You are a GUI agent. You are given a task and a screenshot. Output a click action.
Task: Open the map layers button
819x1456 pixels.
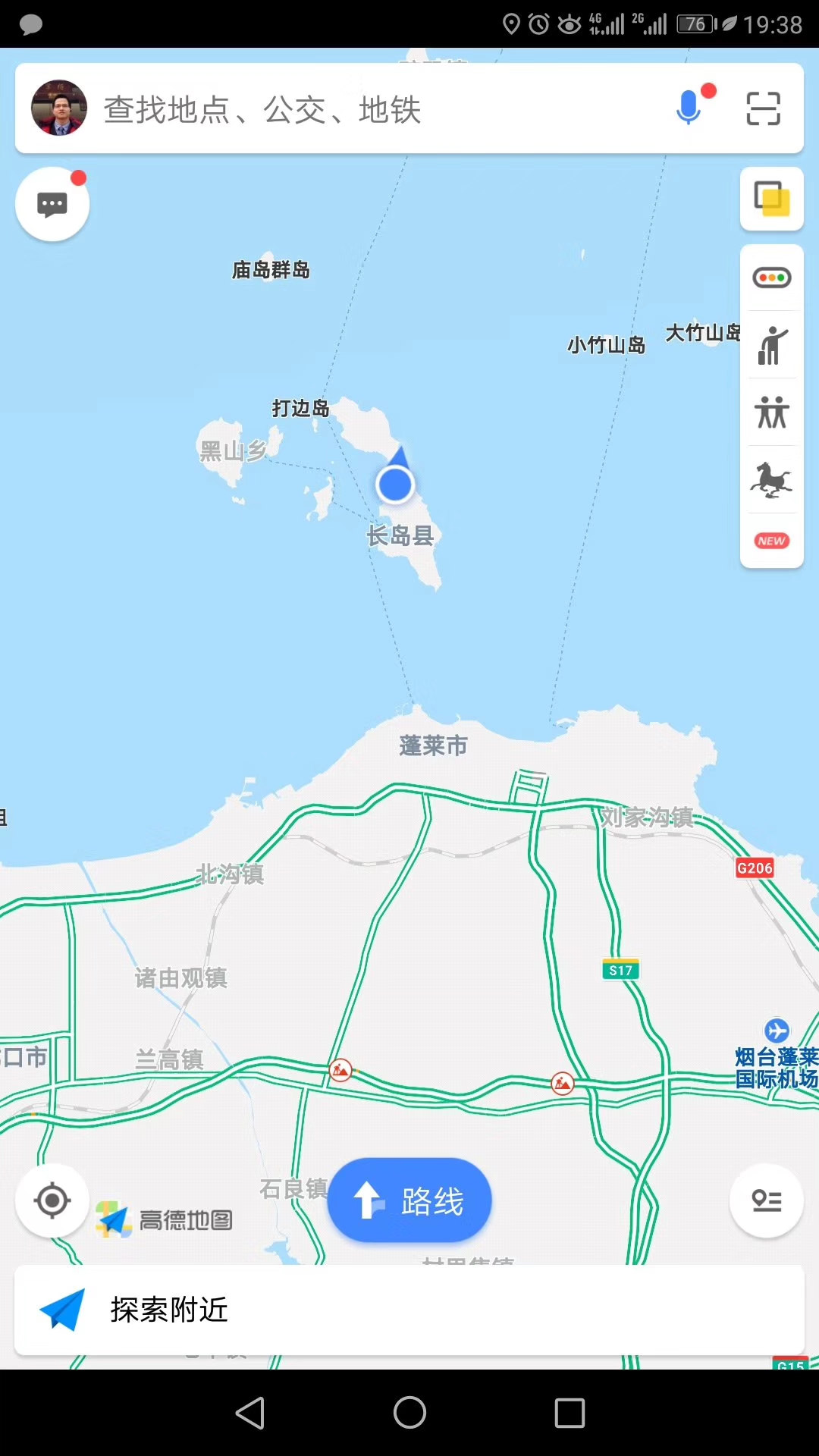771,199
